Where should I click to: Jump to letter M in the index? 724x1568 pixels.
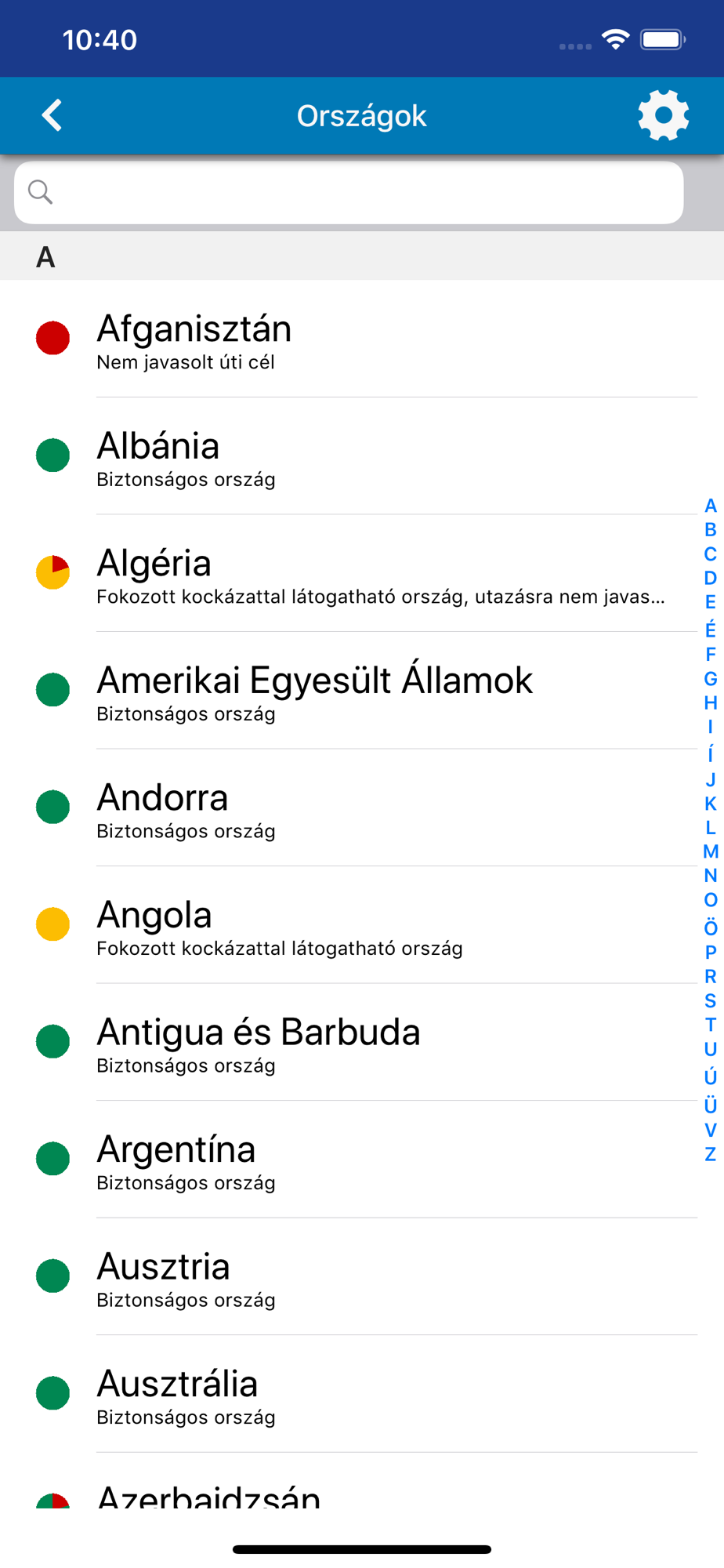[x=710, y=851]
